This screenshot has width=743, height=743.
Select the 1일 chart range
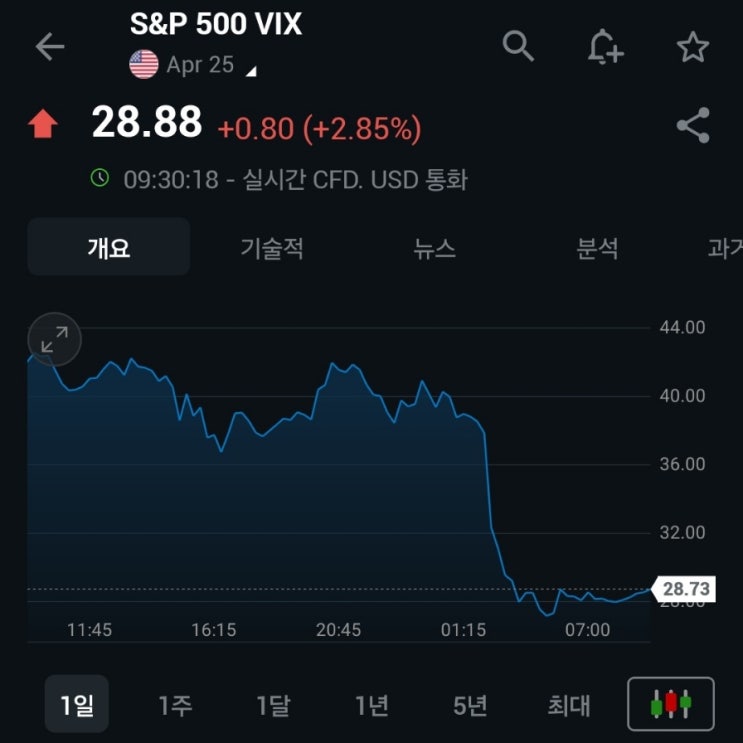tap(77, 705)
